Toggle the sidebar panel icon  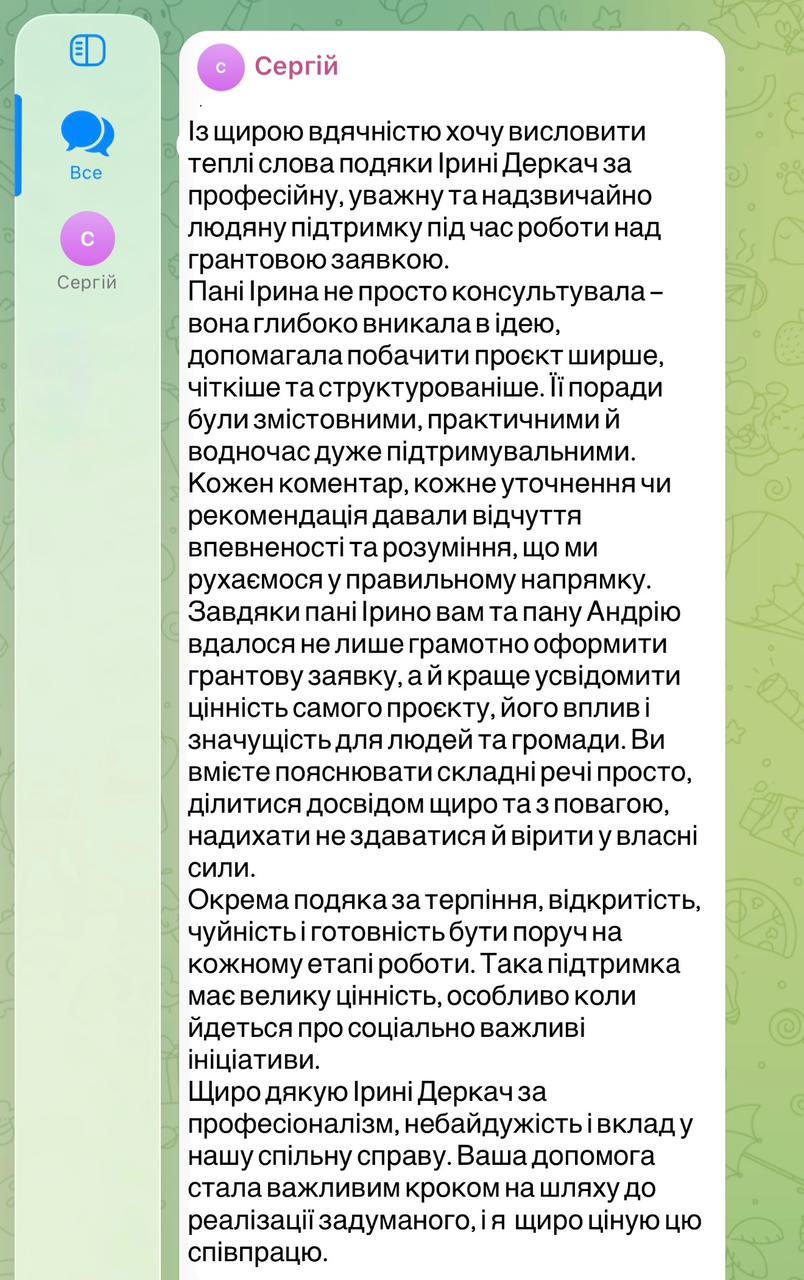coord(87,50)
